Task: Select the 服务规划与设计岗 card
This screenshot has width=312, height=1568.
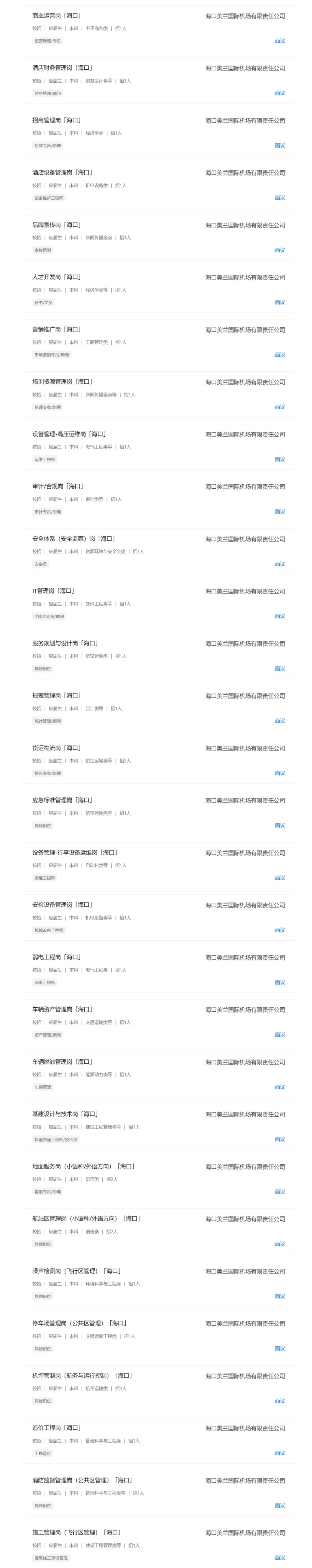Action: tap(65, 643)
